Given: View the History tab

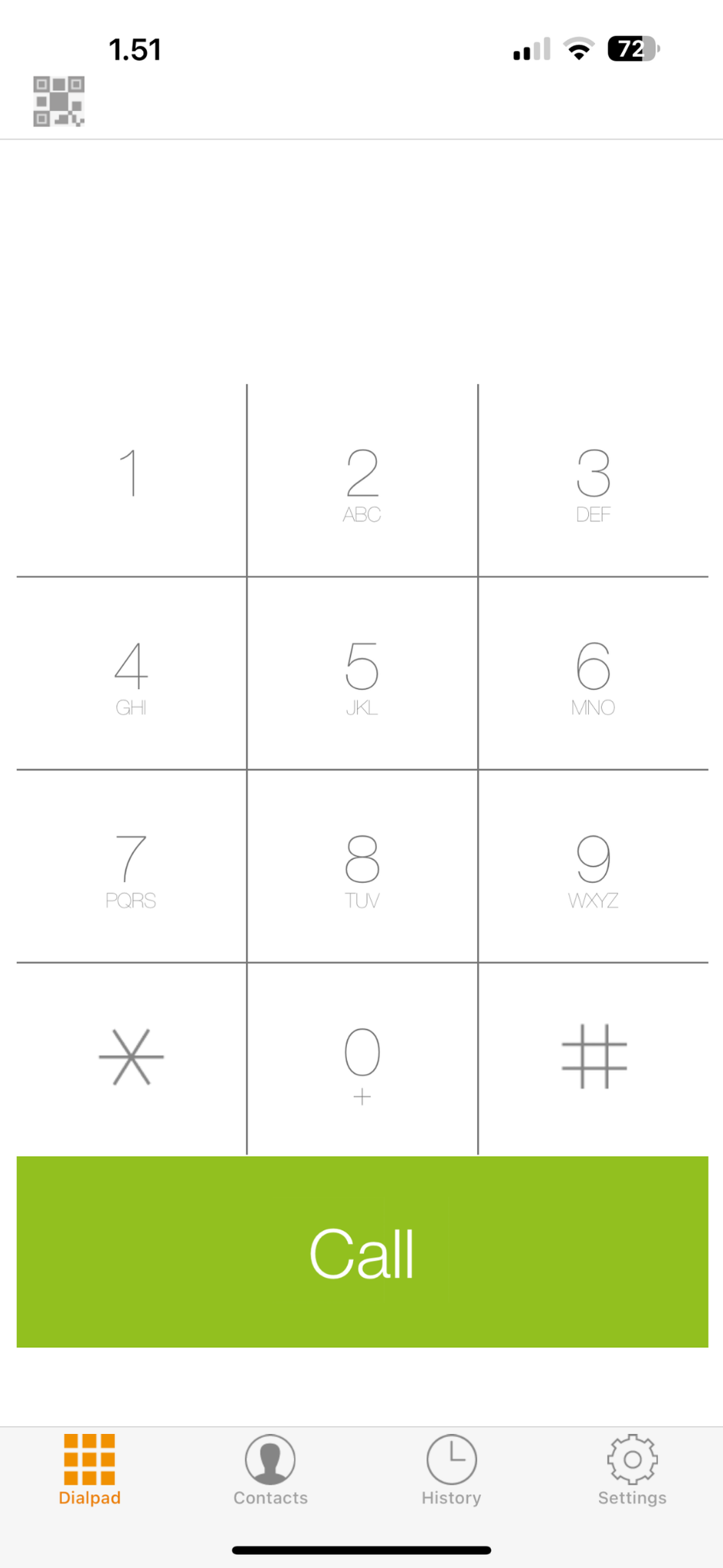Looking at the screenshot, I should [451, 1470].
